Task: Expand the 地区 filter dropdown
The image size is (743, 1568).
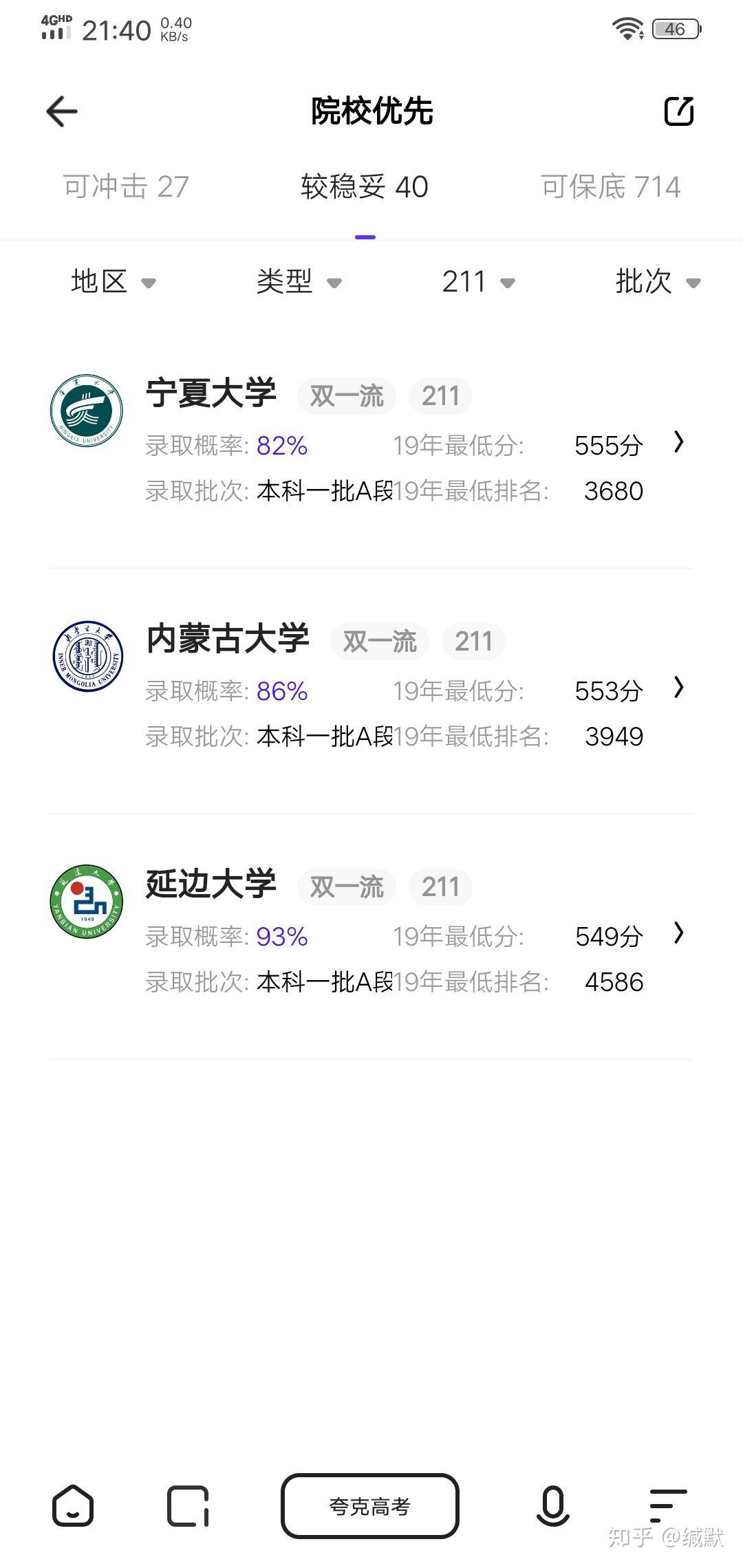Action: (x=114, y=282)
